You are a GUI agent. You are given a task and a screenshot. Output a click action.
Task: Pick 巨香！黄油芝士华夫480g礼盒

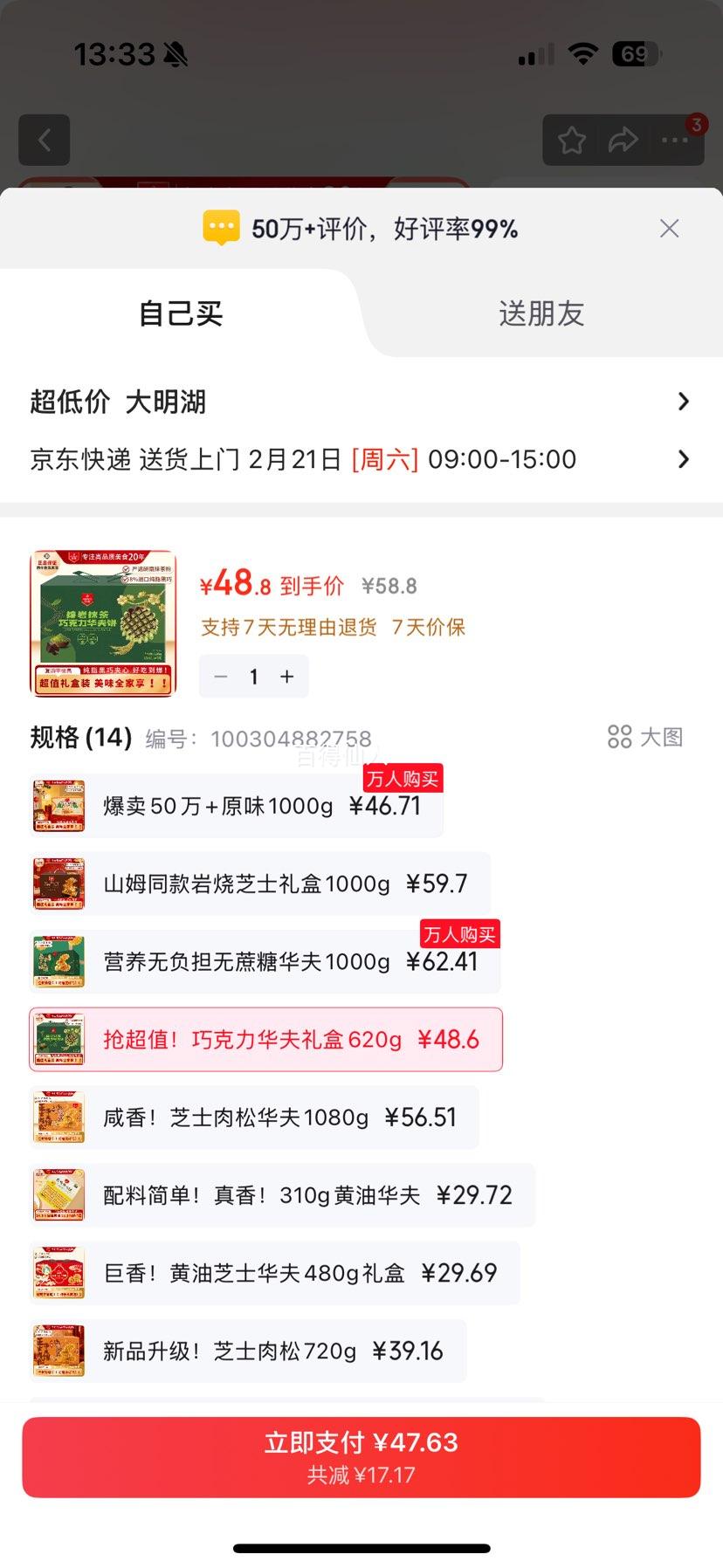(274, 1273)
